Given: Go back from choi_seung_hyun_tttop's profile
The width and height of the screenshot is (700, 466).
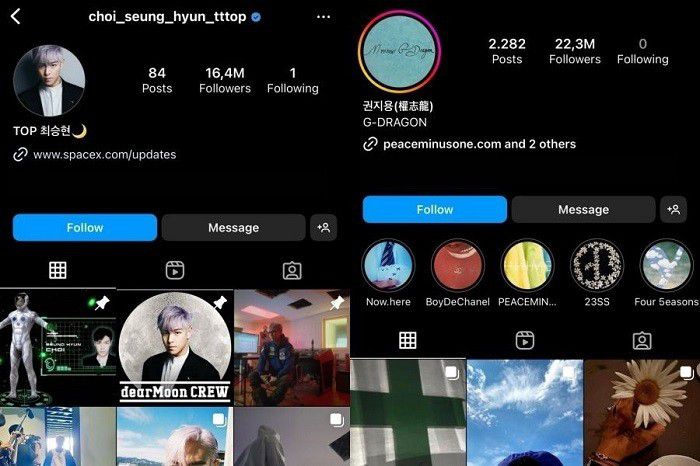Looking at the screenshot, I should point(15,17).
